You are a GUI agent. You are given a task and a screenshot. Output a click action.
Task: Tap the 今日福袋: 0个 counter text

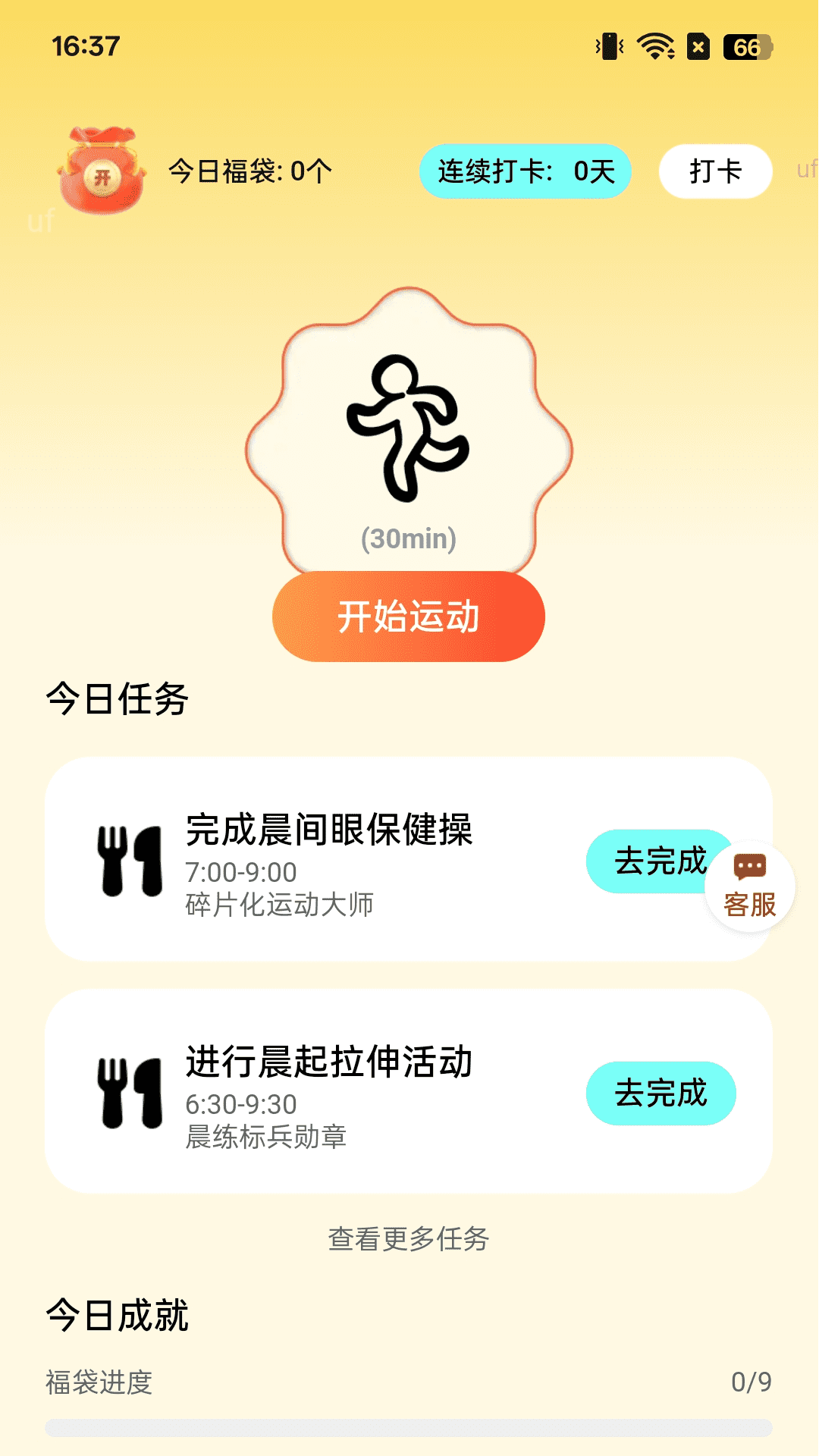pos(250,171)
